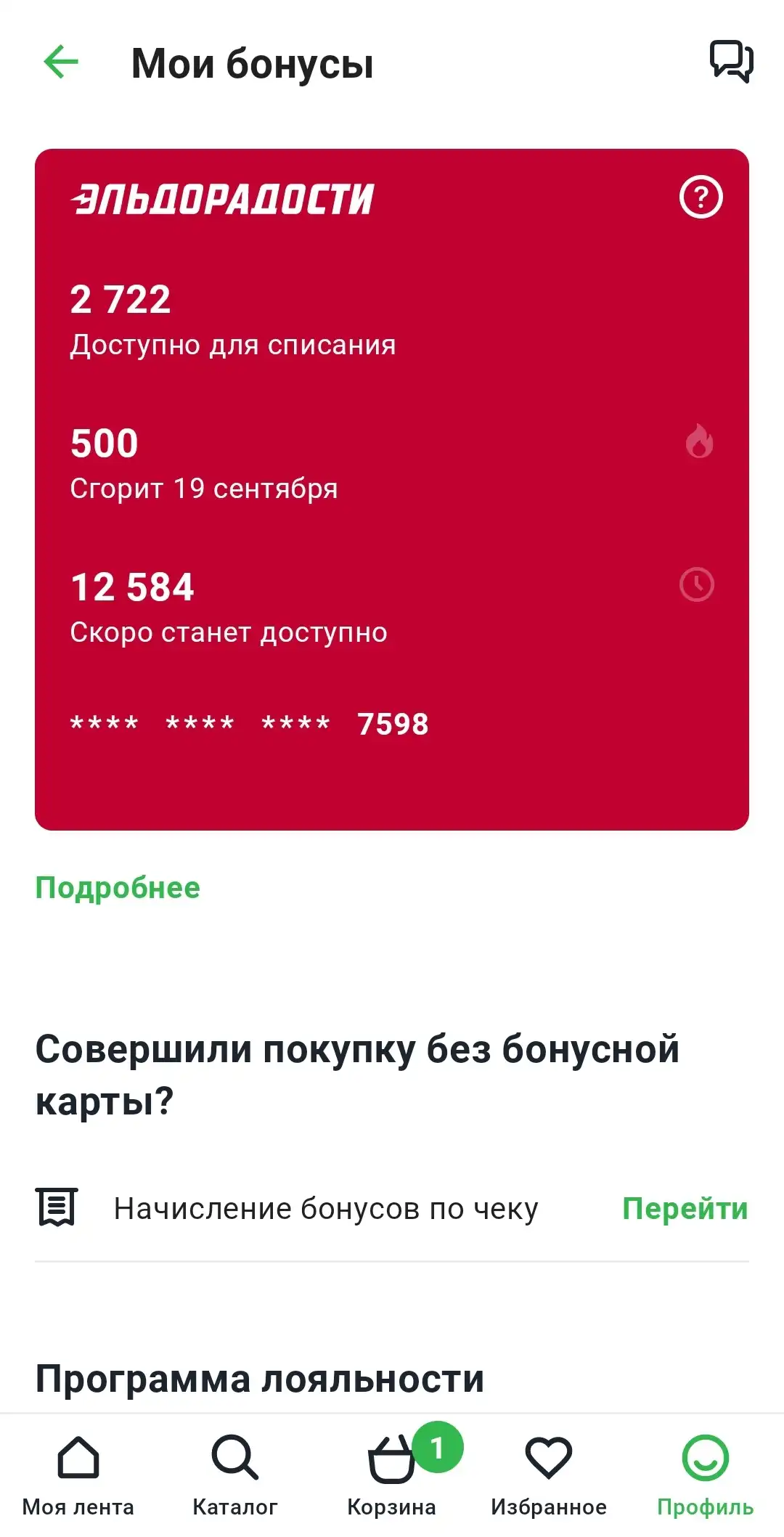Switch to the Моя лента tab
The image size is (784, 1537).
78,1474
